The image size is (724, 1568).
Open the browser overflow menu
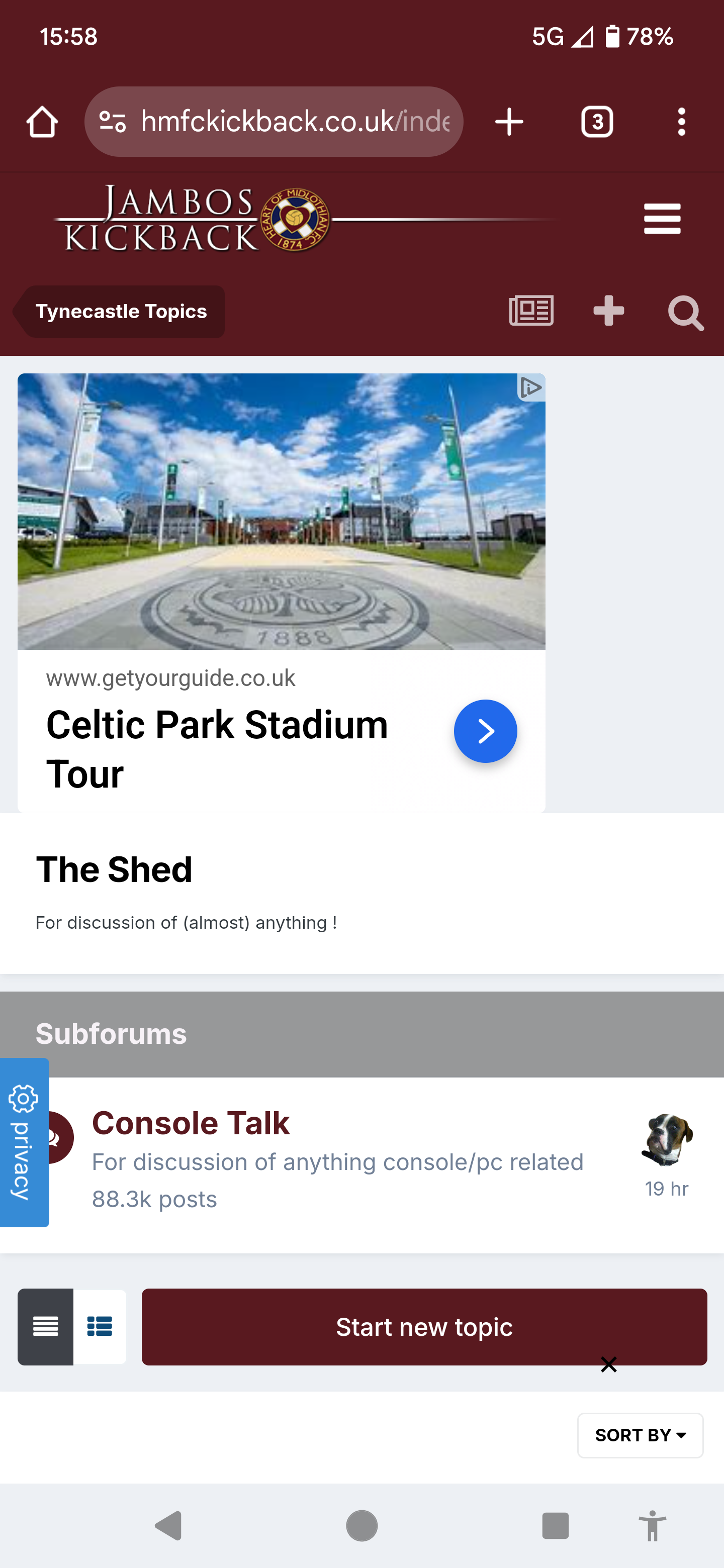click(681, 122)
